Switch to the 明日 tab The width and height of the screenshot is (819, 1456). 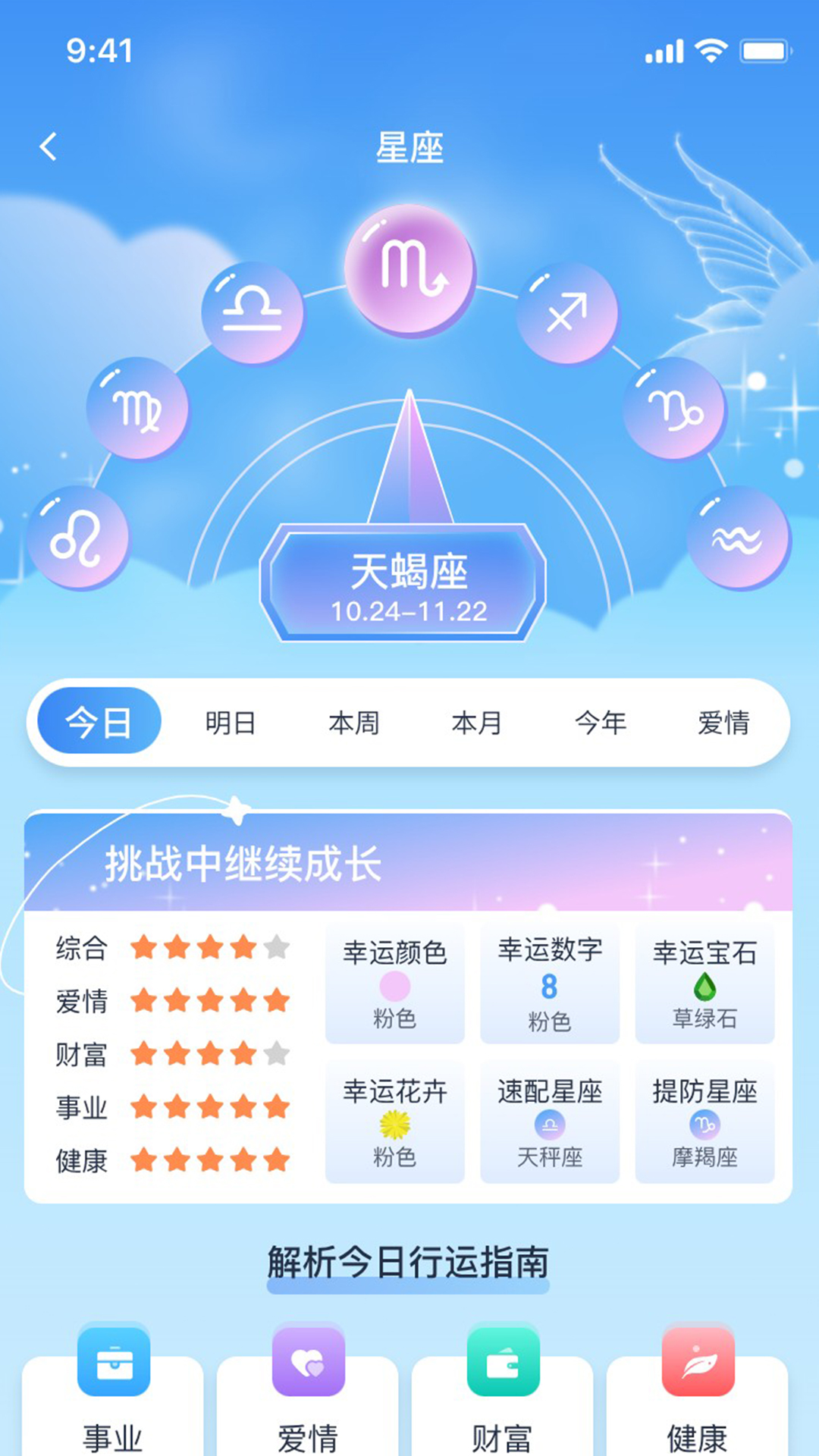pos(231,722)
